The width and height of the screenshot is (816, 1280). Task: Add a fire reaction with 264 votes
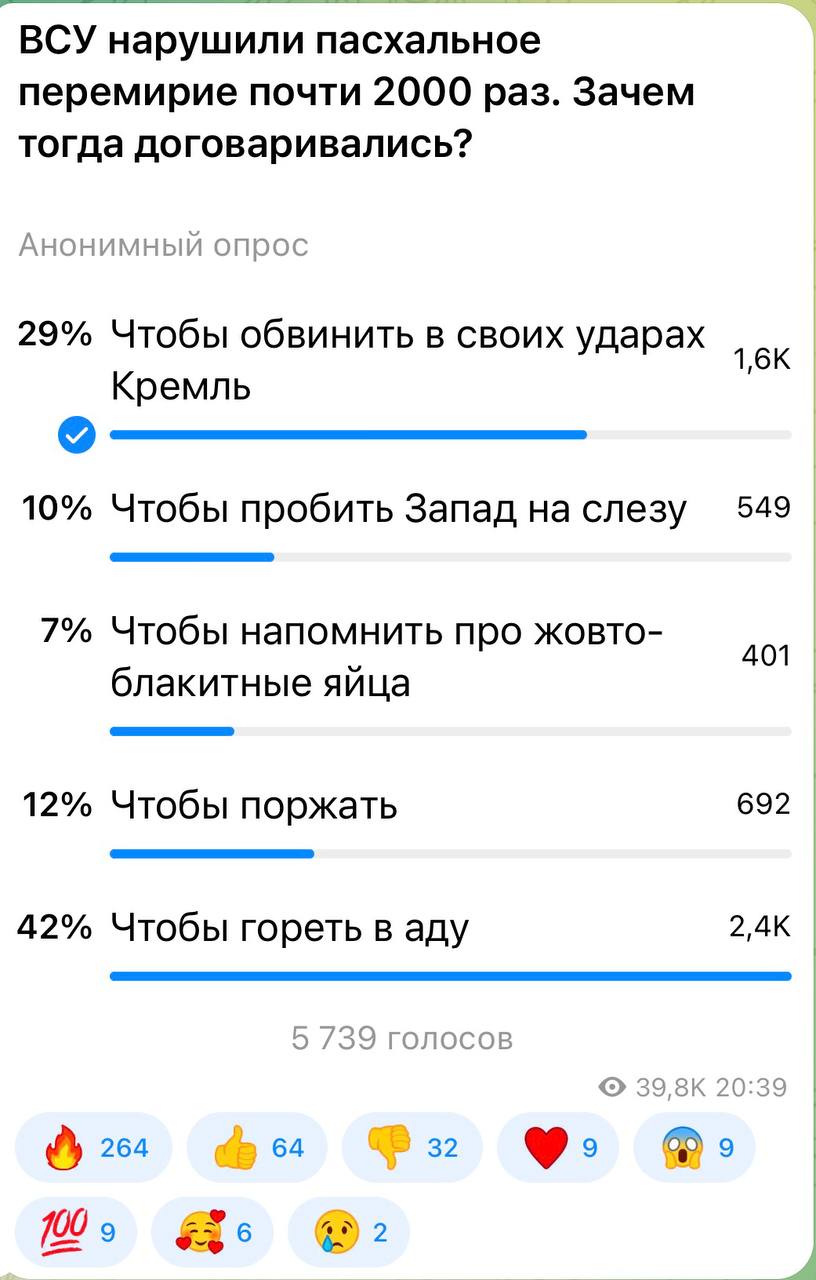(x=94, y=1148)
